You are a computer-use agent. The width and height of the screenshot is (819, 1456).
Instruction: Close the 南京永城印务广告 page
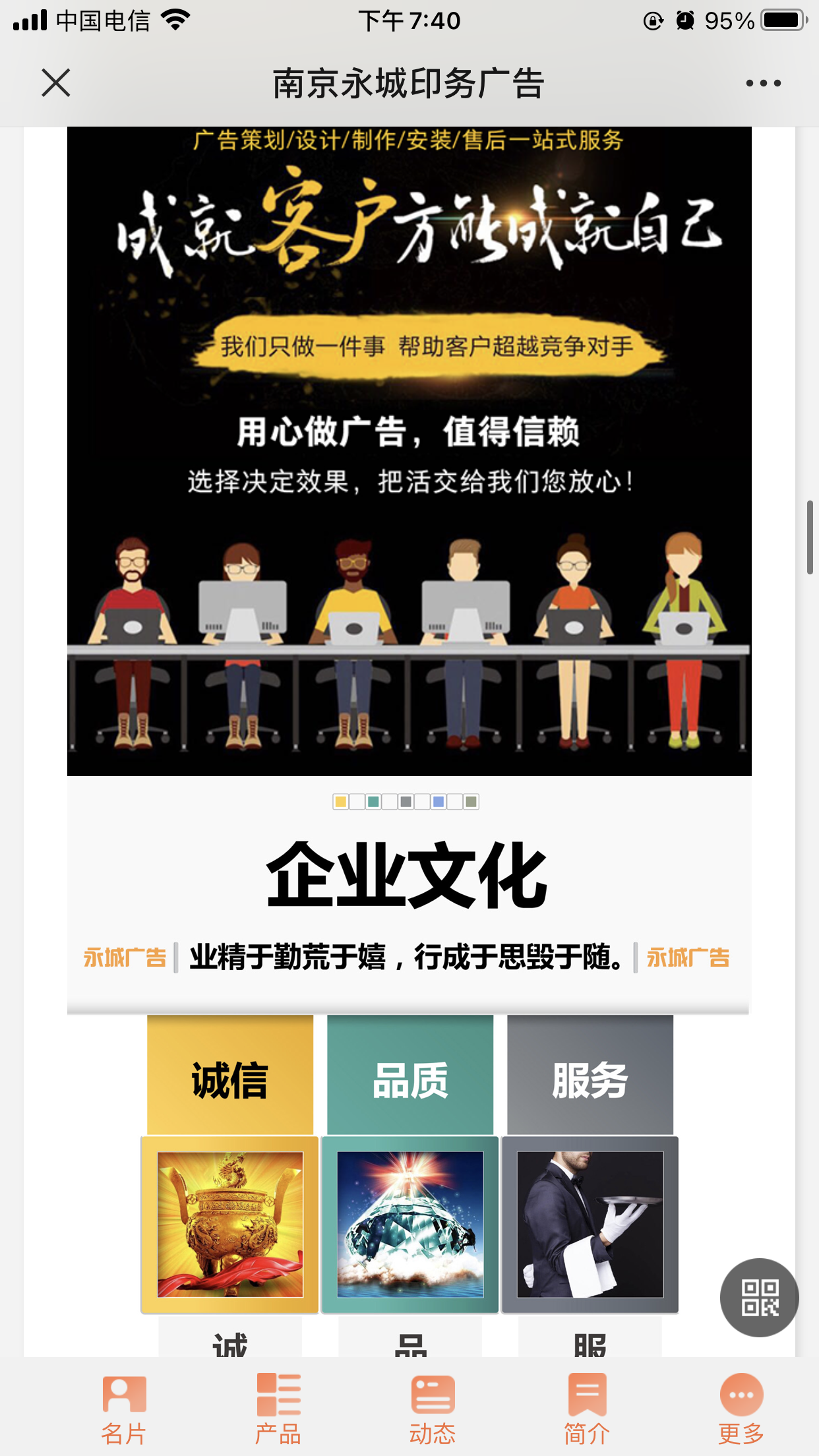tap(56, 83)
